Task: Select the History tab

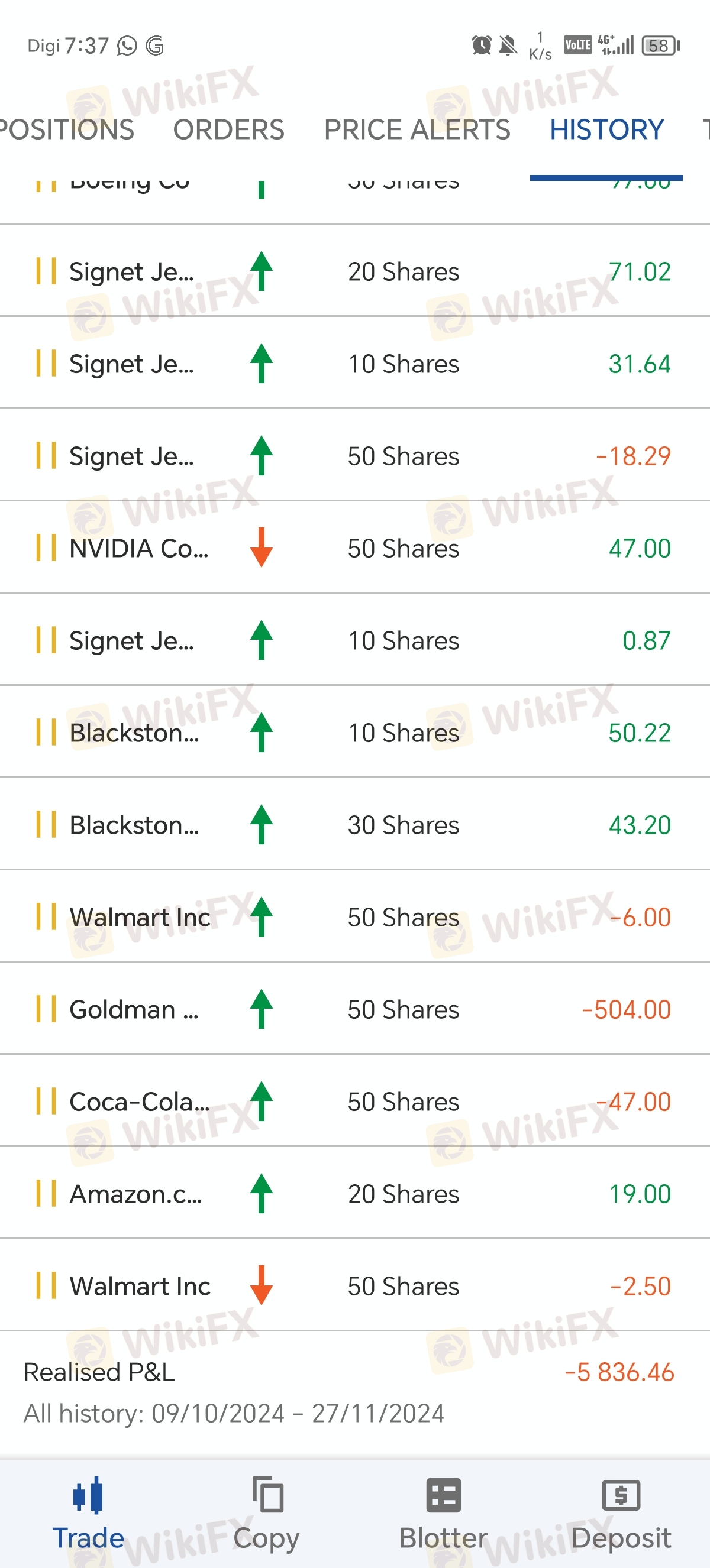Action: [606, 129]
